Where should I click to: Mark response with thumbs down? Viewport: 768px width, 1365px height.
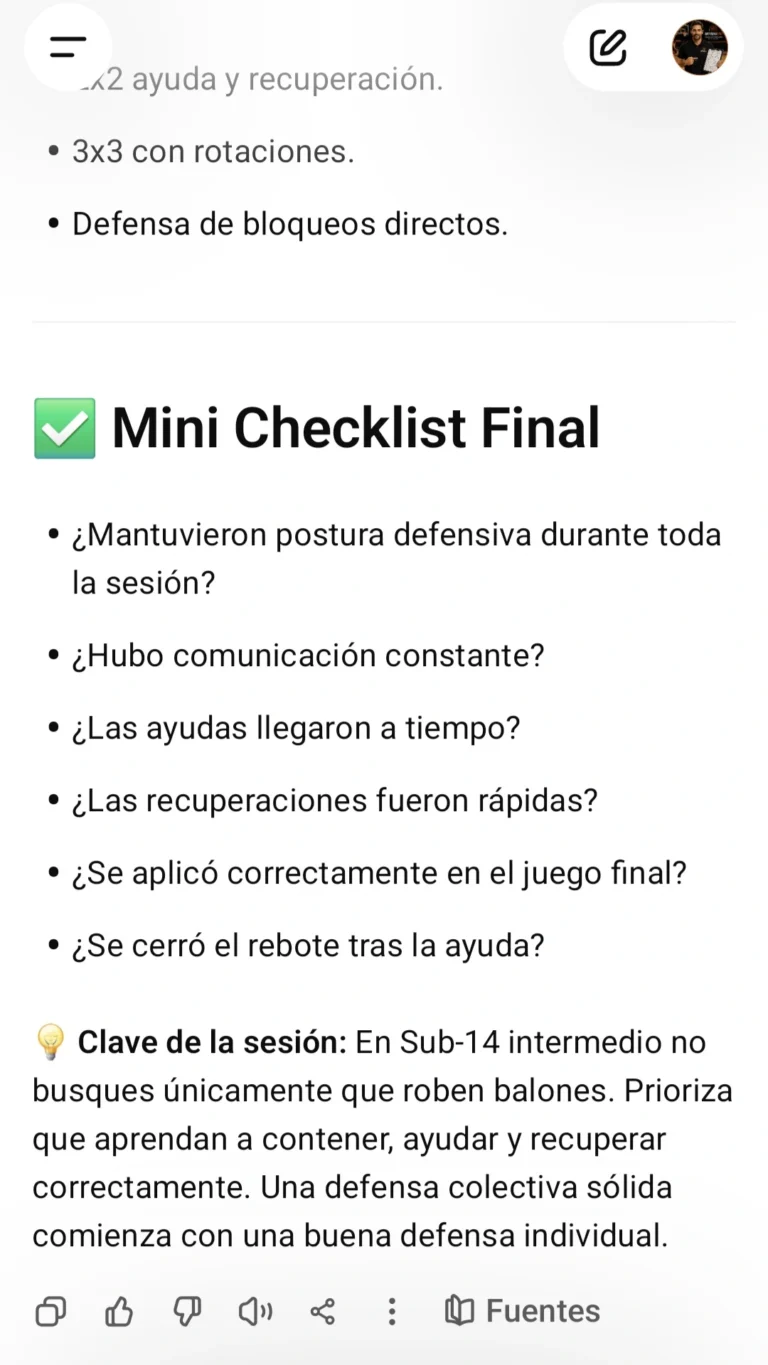click(187, 1311)
